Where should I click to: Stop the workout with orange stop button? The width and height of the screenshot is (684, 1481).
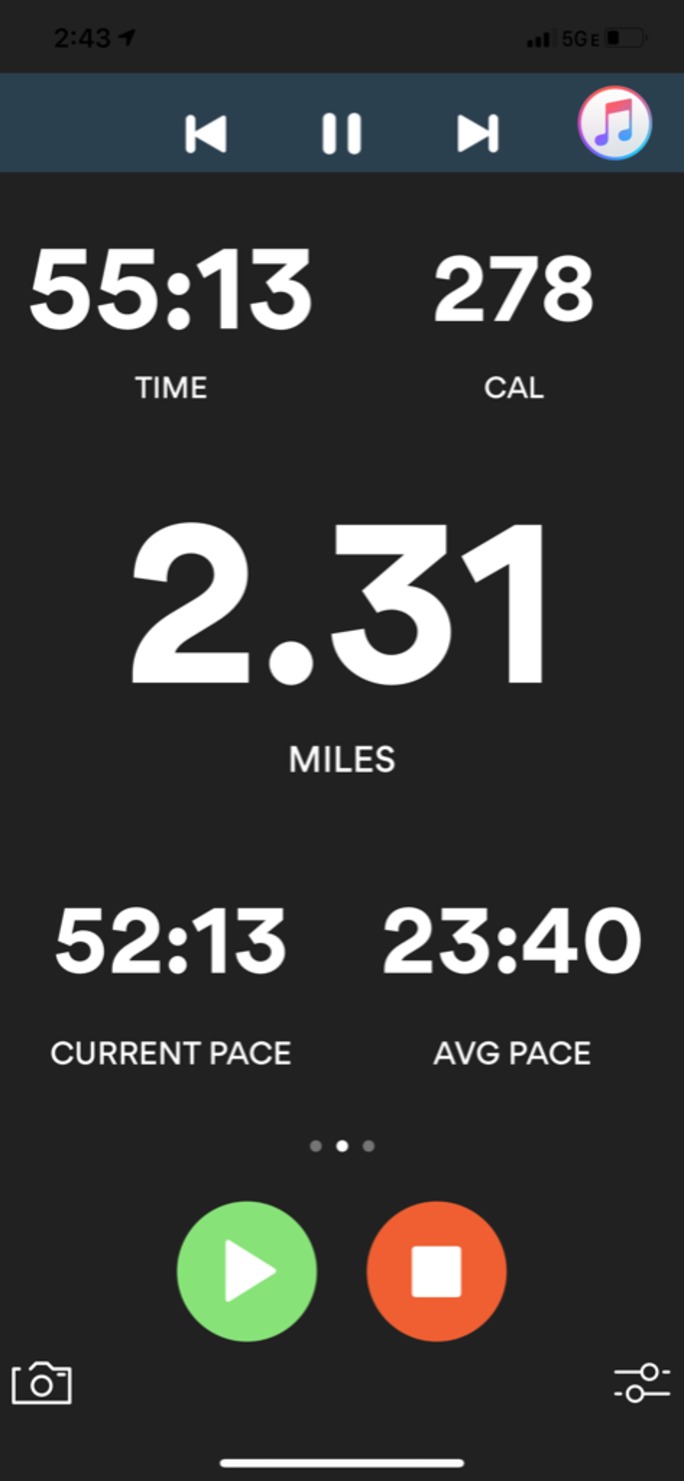[437, 1271]
